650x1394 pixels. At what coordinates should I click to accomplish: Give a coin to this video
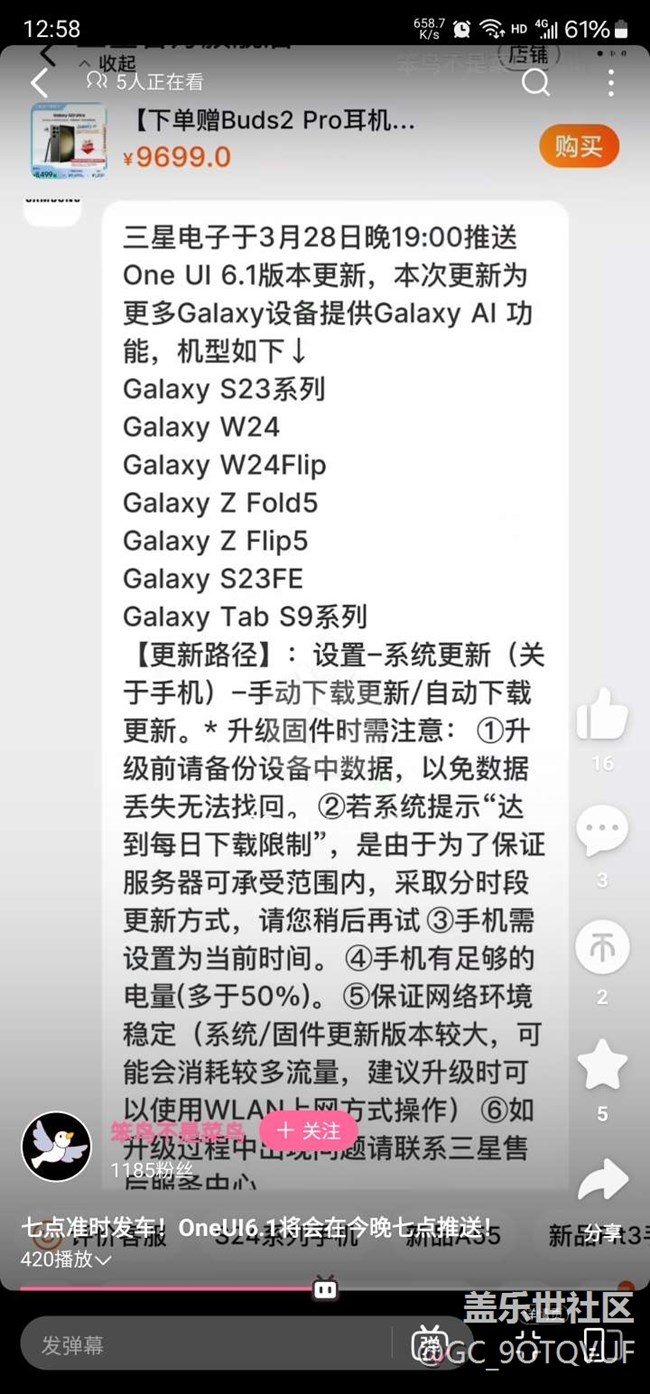coord(602,948)
